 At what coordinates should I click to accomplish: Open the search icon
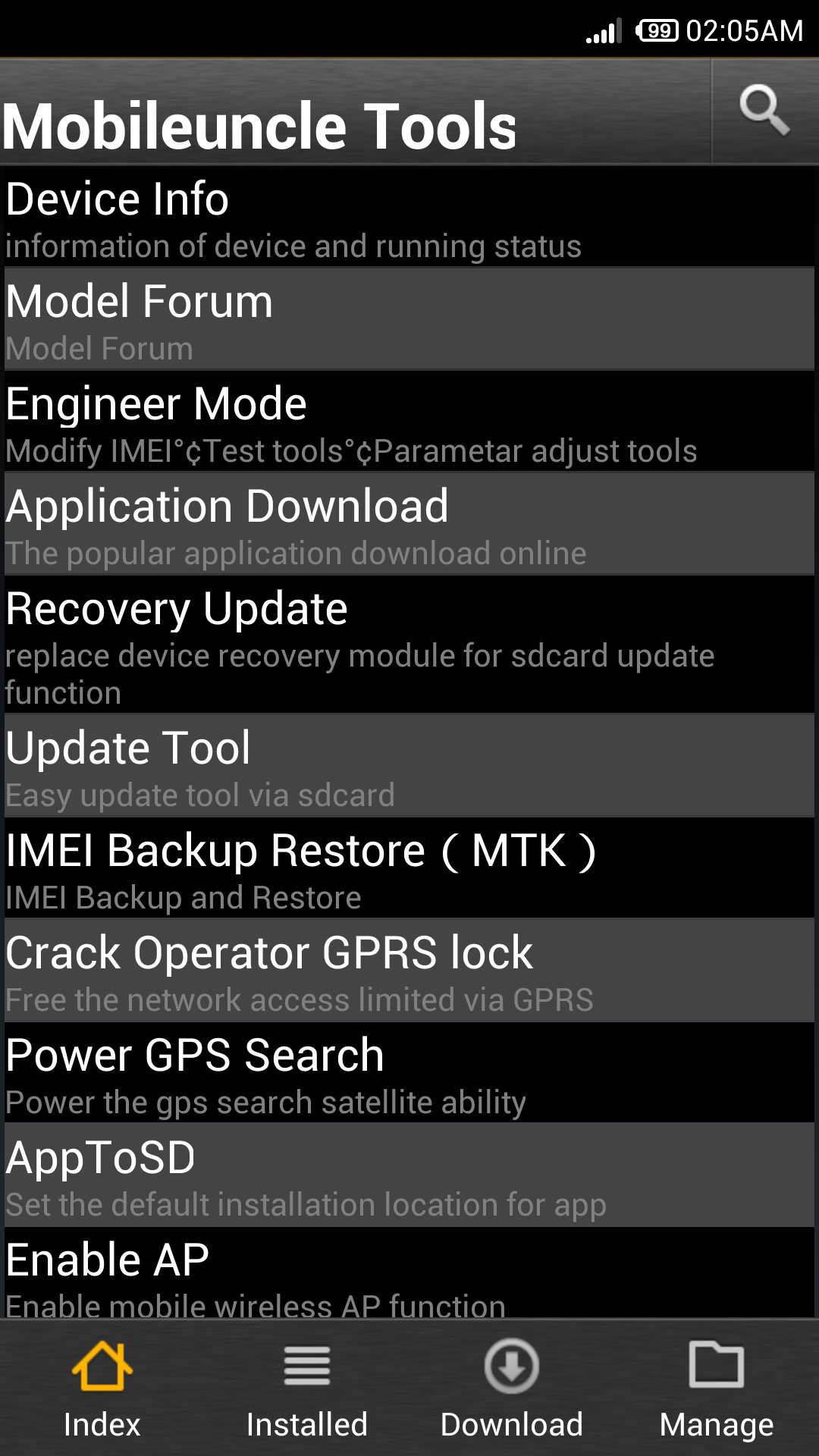pos(764,111)
